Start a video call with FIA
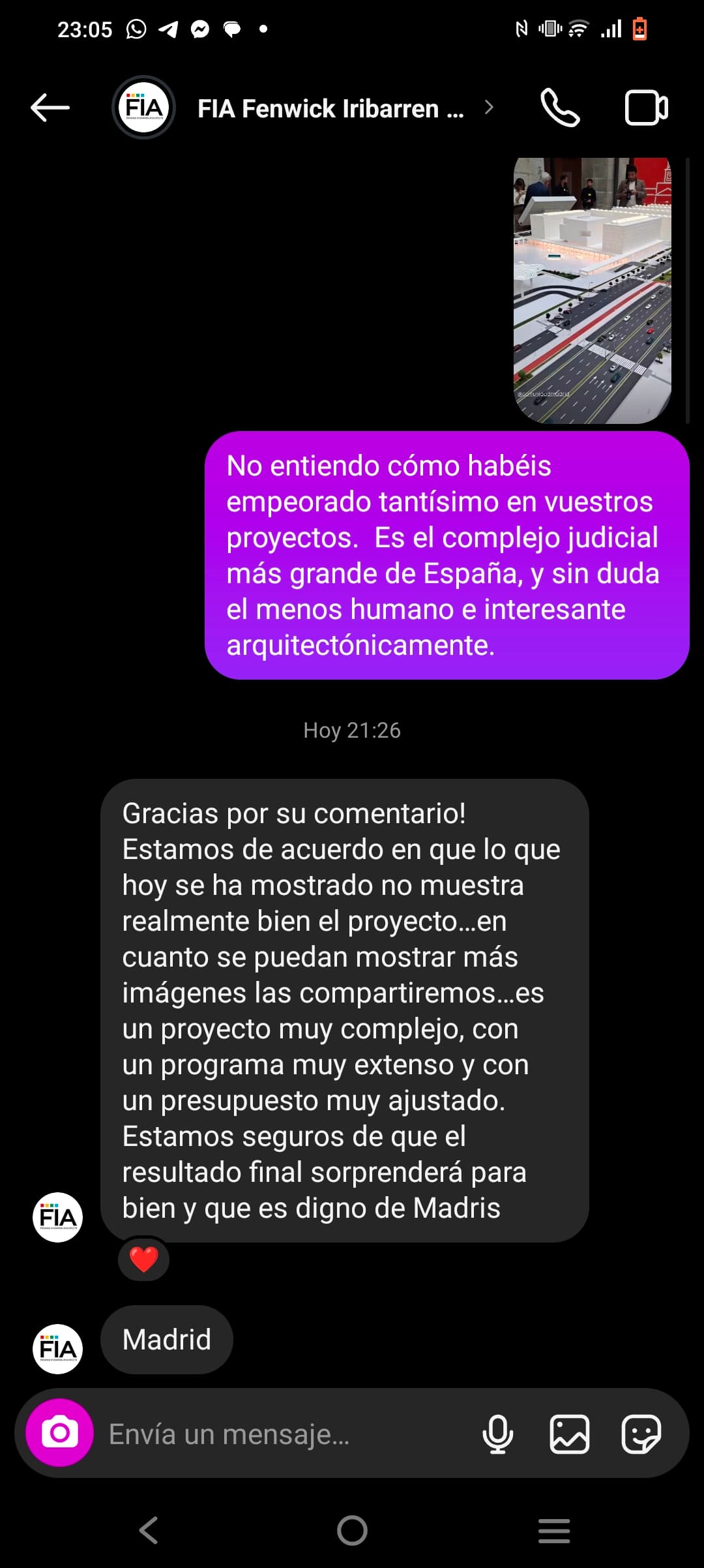The height and width of the screenshot is (1568, 704). point(647,108)
